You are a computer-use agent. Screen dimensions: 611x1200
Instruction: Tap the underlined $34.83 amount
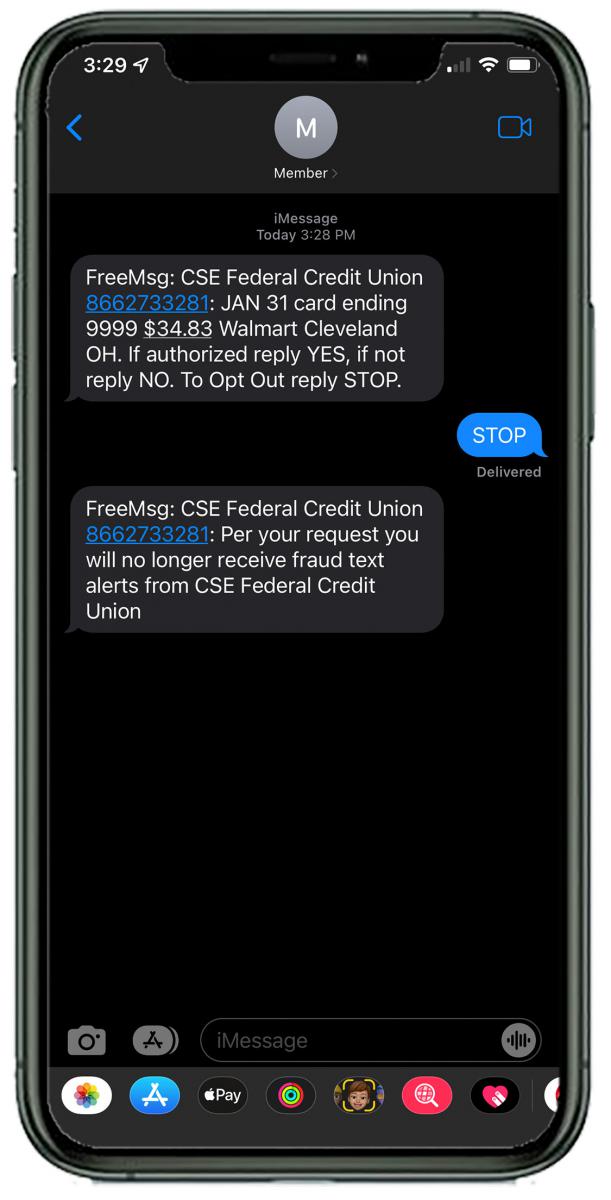[178, 329]
